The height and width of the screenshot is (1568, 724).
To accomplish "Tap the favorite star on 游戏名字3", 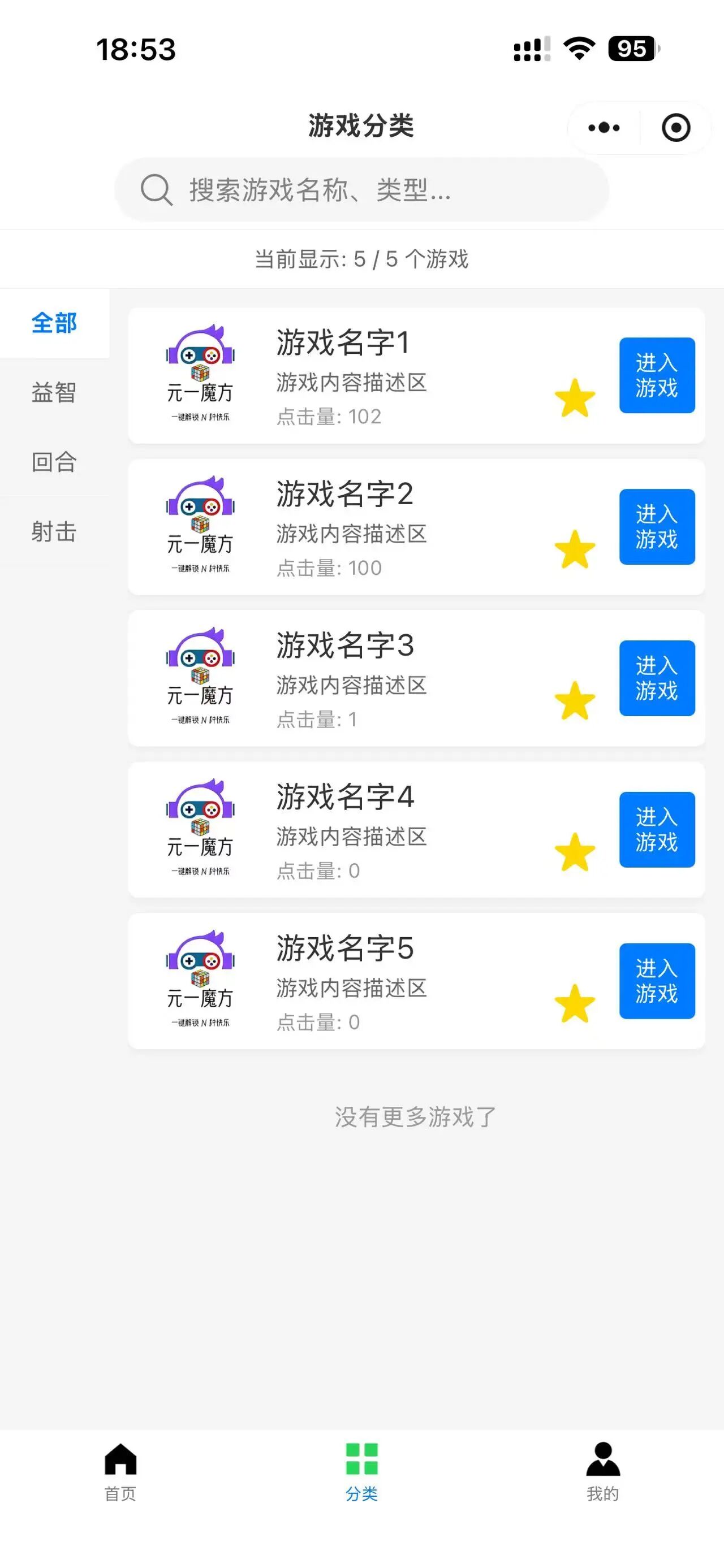I will (575, 701).
